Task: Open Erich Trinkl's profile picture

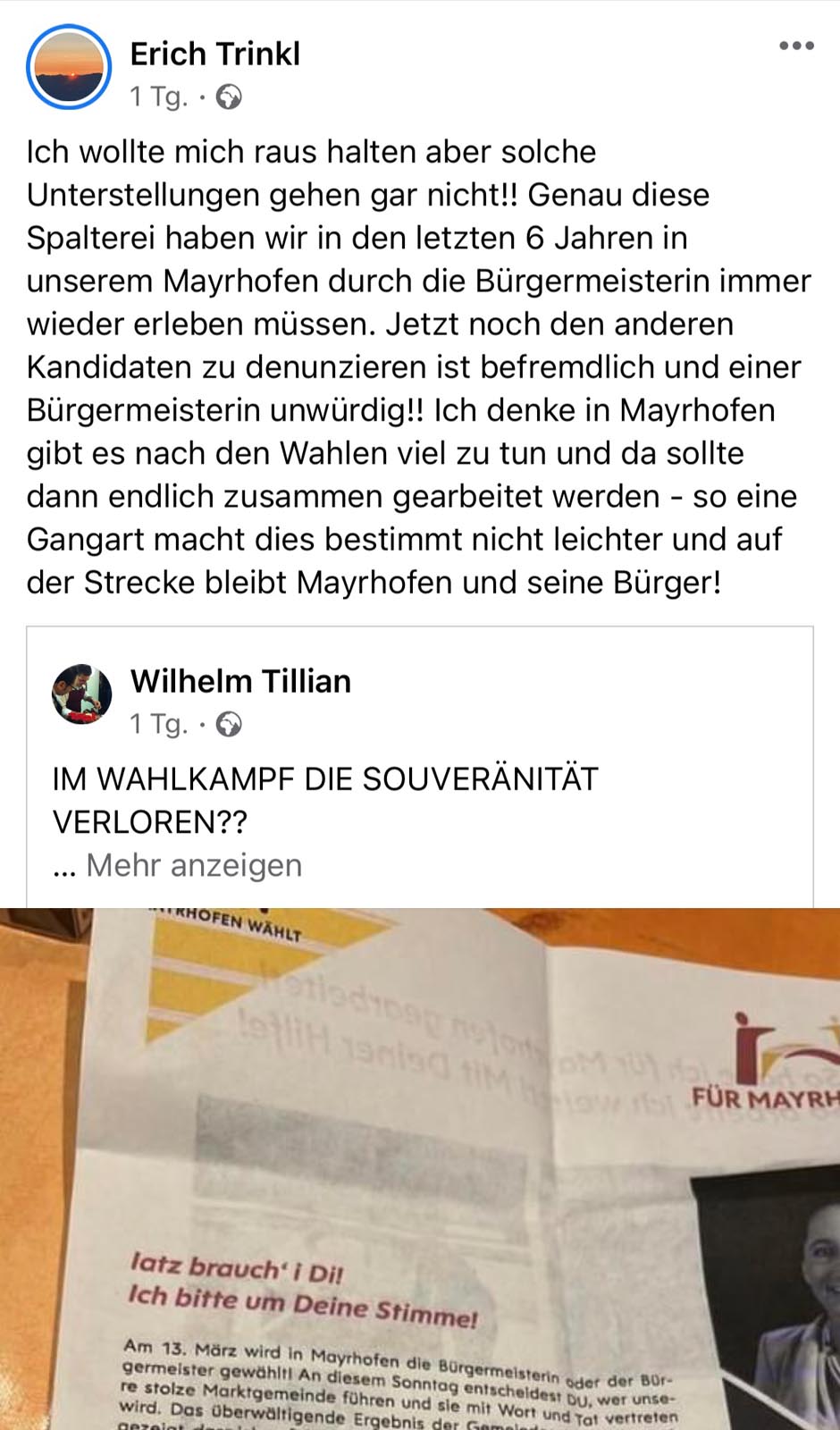Action: (x=69, y=68)
